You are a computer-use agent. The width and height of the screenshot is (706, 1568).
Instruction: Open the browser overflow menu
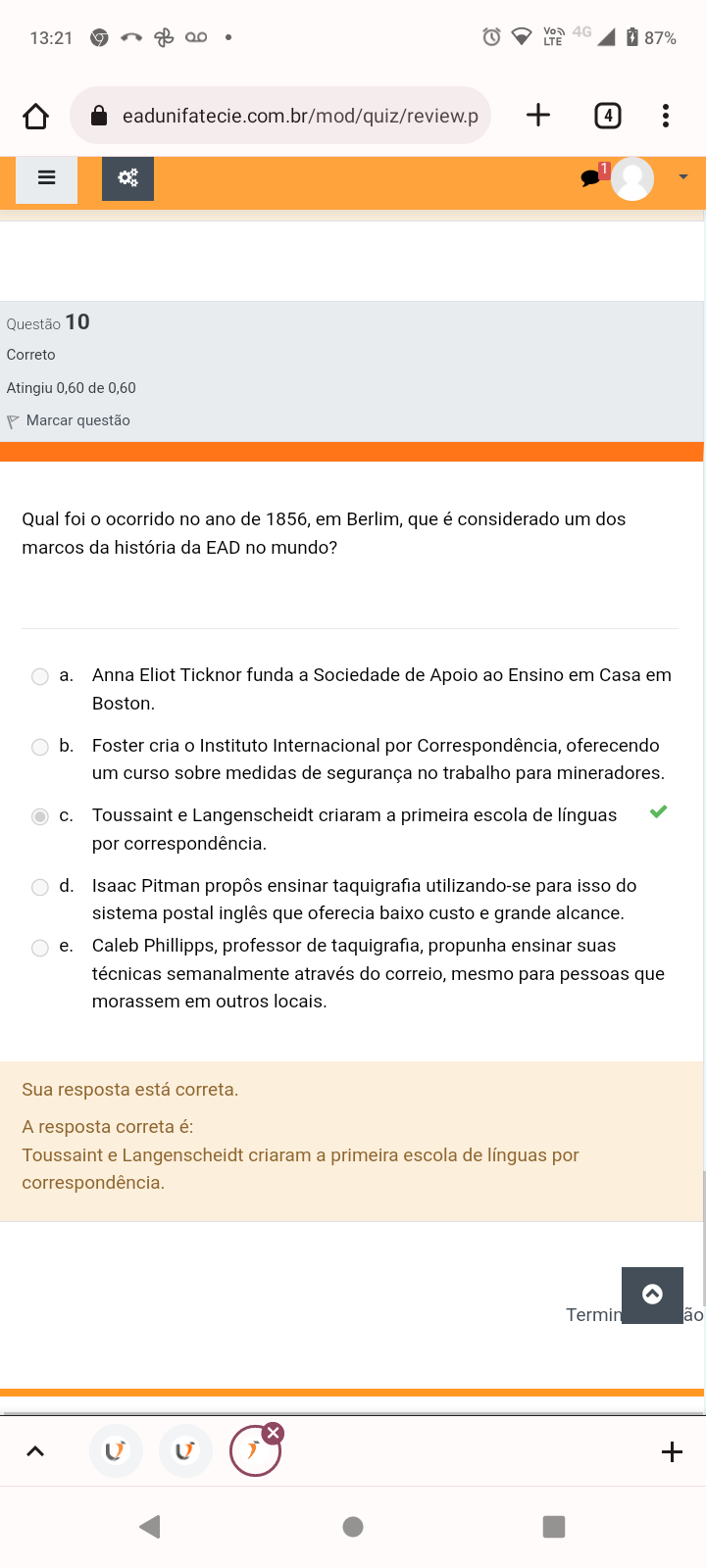pyautogui.click(x=666, y=116)
